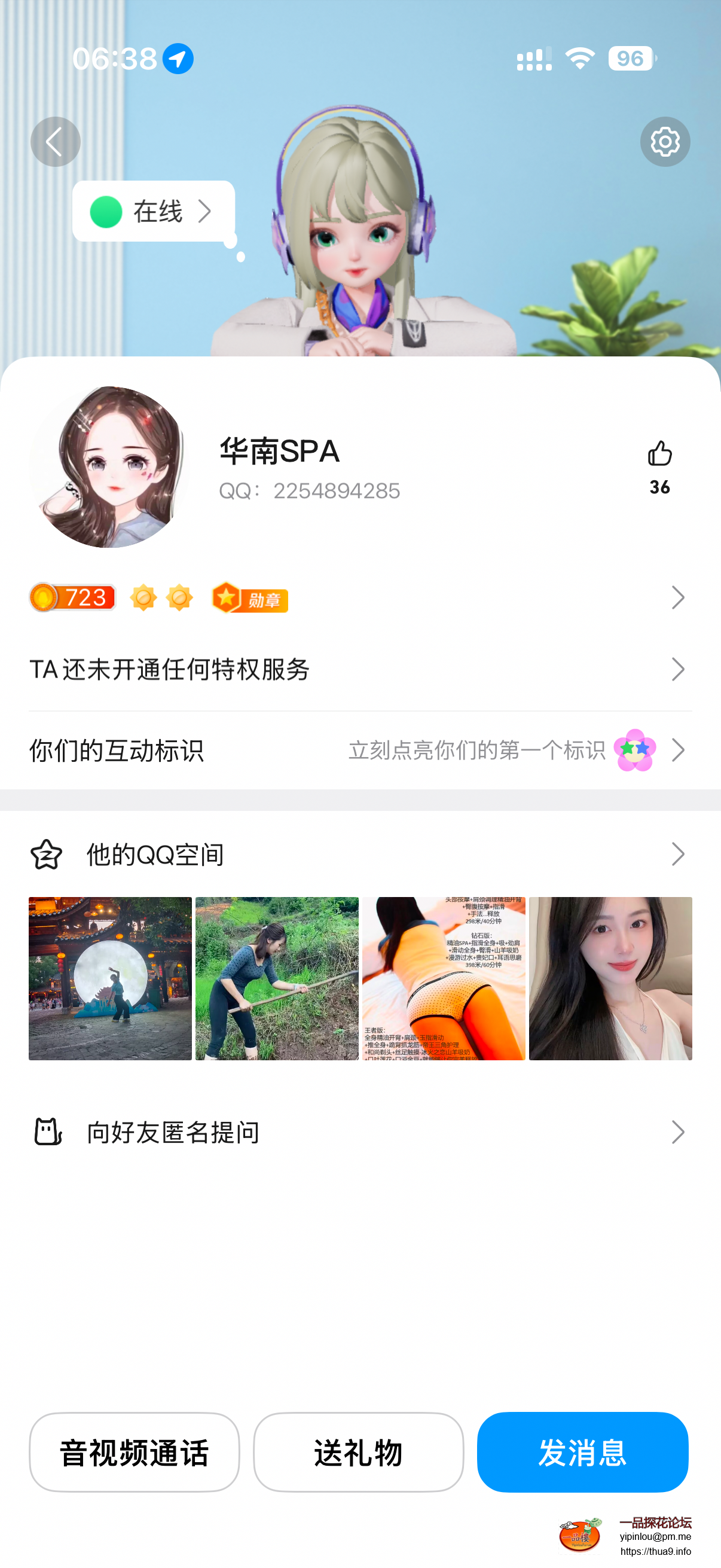Open the 你们的互动标识 row

click(x=359, y=751)
